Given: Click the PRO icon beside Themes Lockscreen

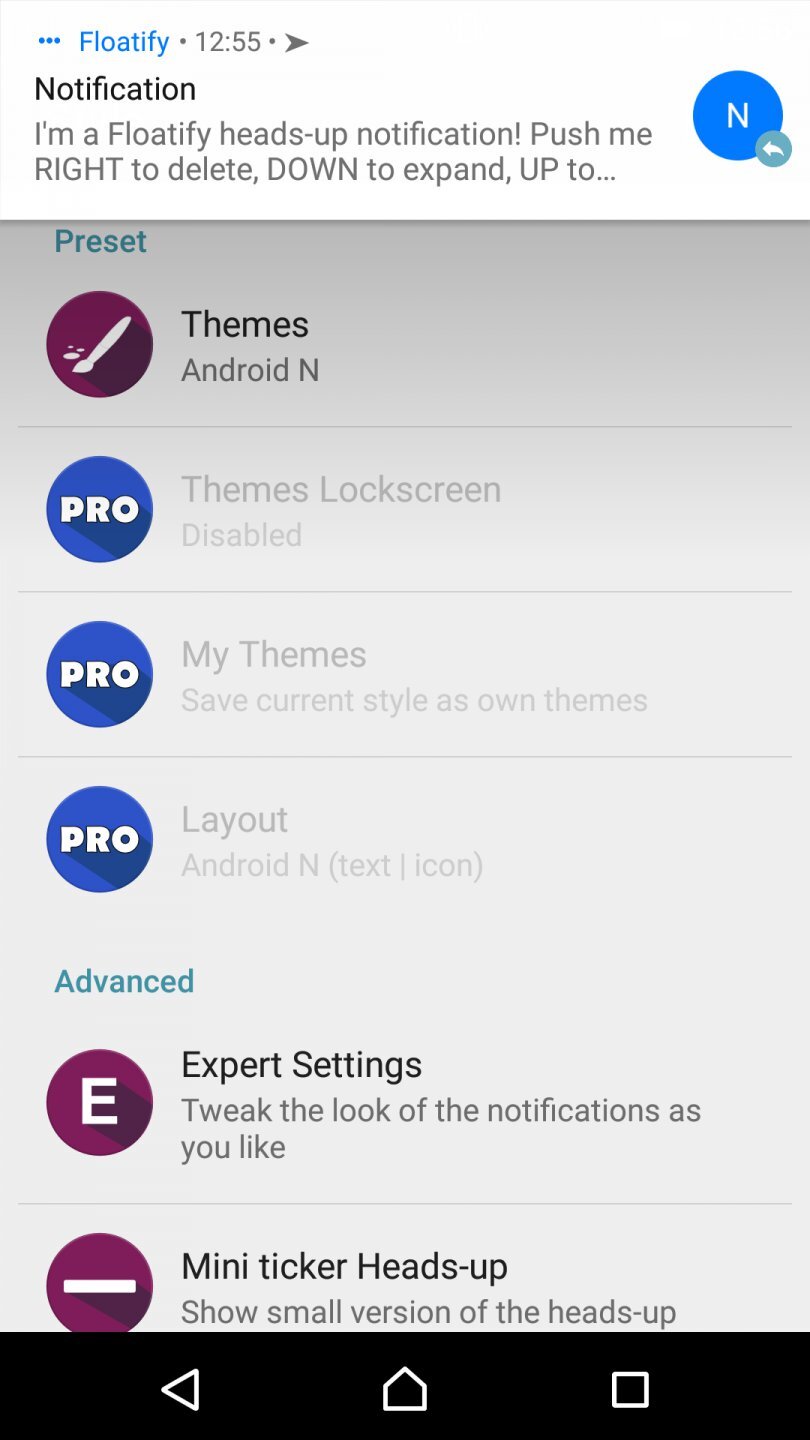Looking at the screenshot, I should (x=99, y=509).
